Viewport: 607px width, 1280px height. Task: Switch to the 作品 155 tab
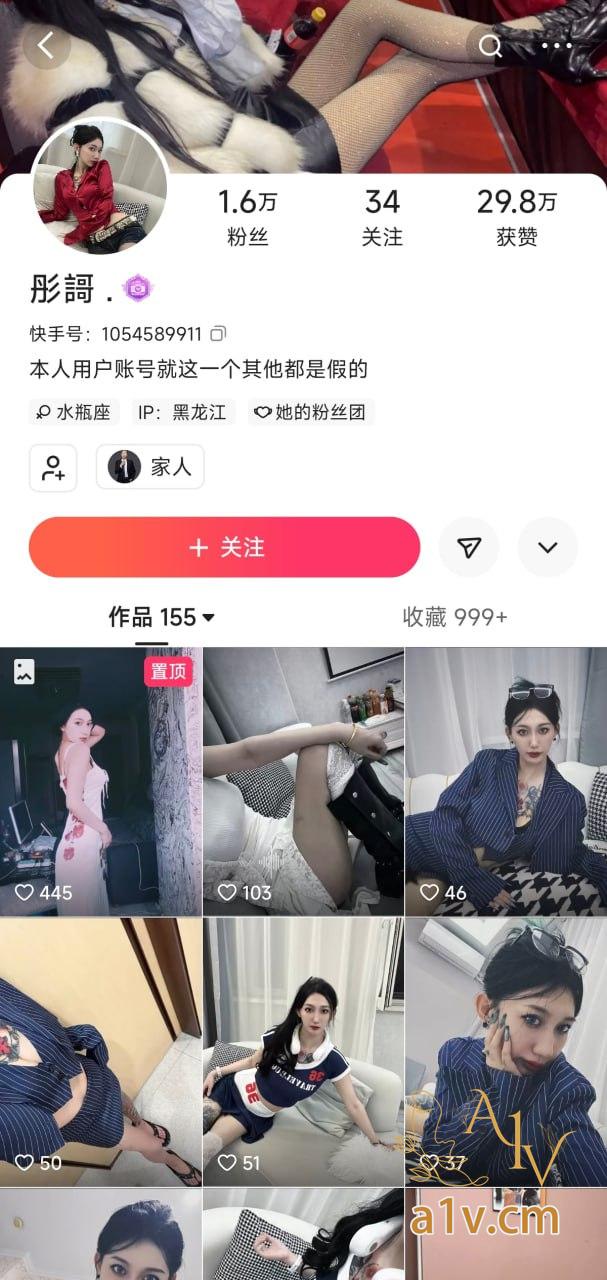161,617
